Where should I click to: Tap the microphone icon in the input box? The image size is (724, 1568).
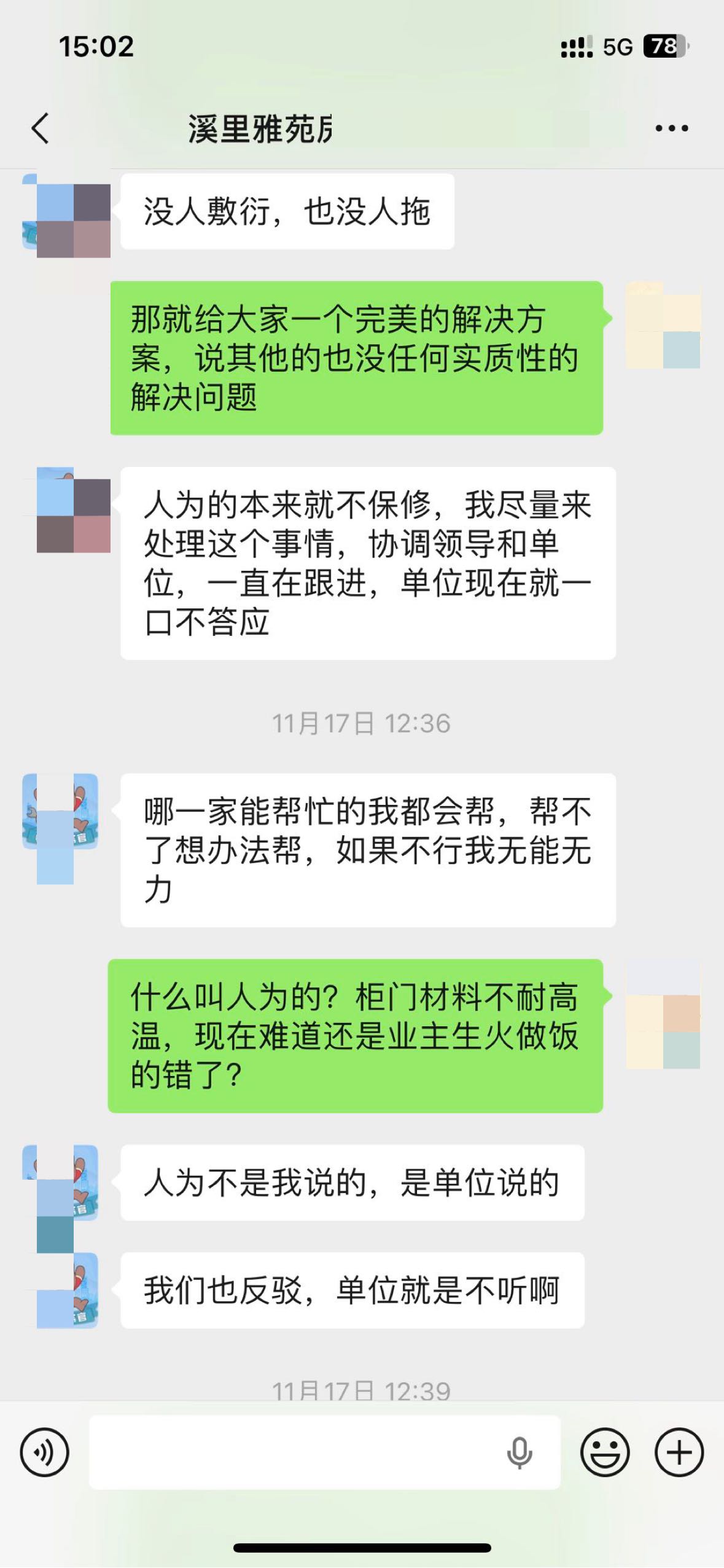point(519,1452)
